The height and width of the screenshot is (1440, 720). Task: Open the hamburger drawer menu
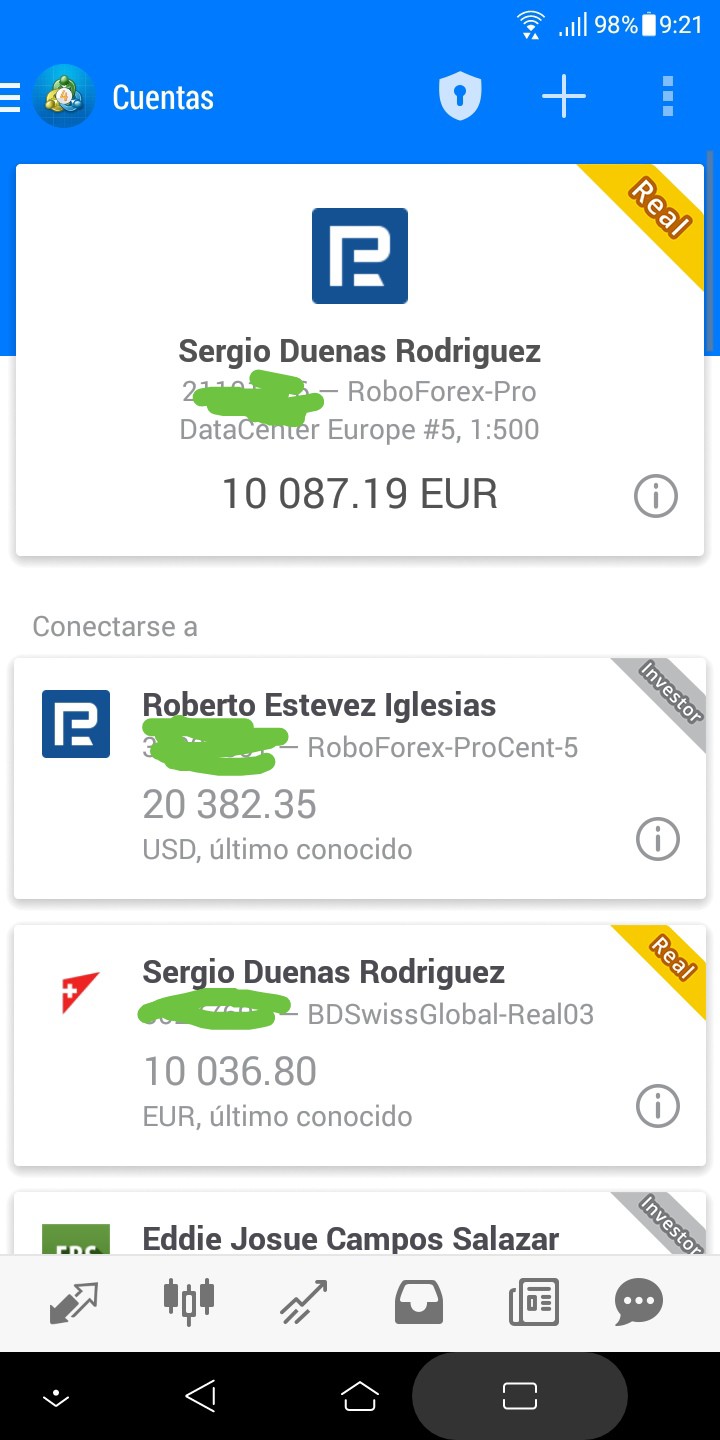(11, 98)
